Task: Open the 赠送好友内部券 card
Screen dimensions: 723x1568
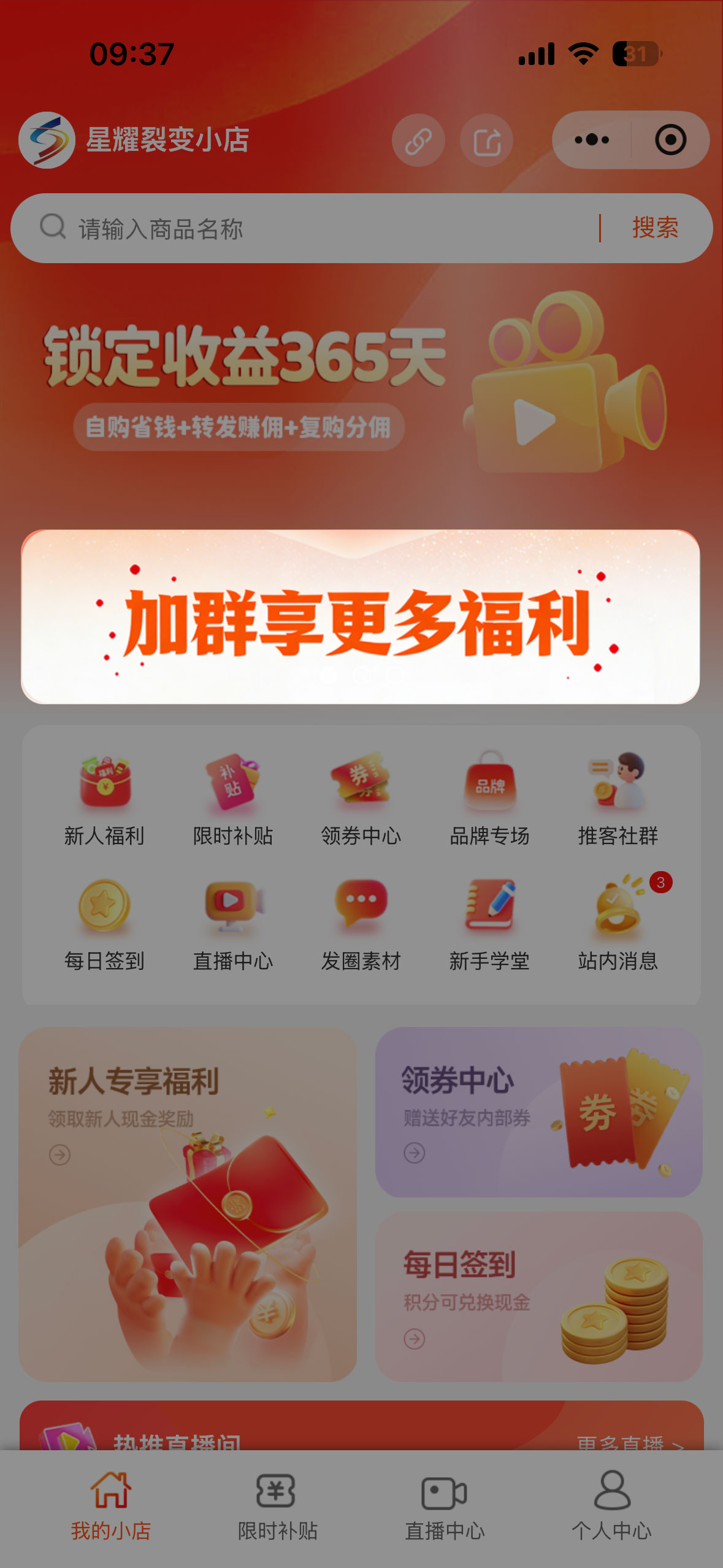Action: tap(538, 1112)
